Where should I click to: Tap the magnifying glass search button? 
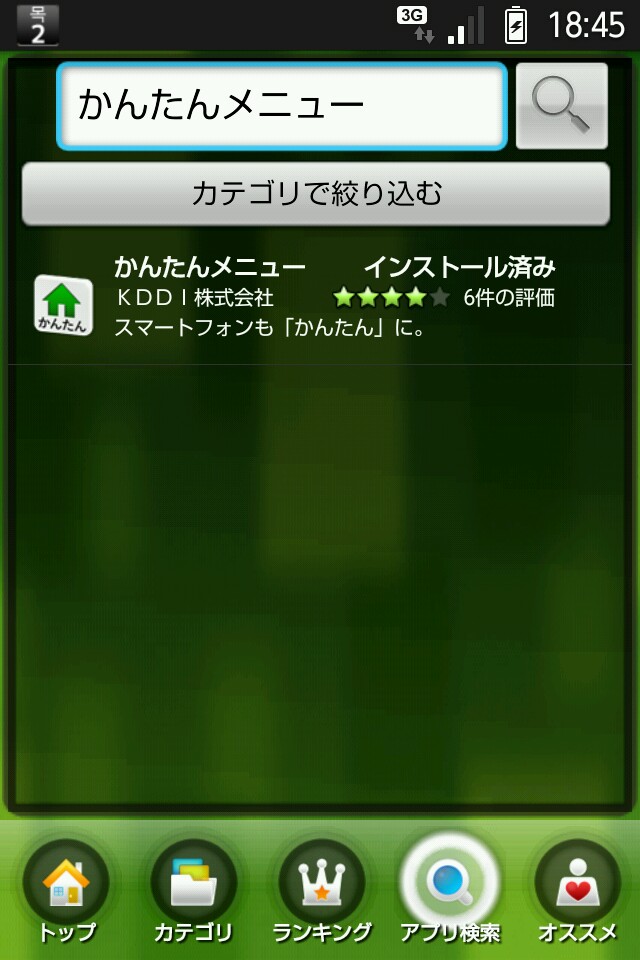(x=561, y=106)
